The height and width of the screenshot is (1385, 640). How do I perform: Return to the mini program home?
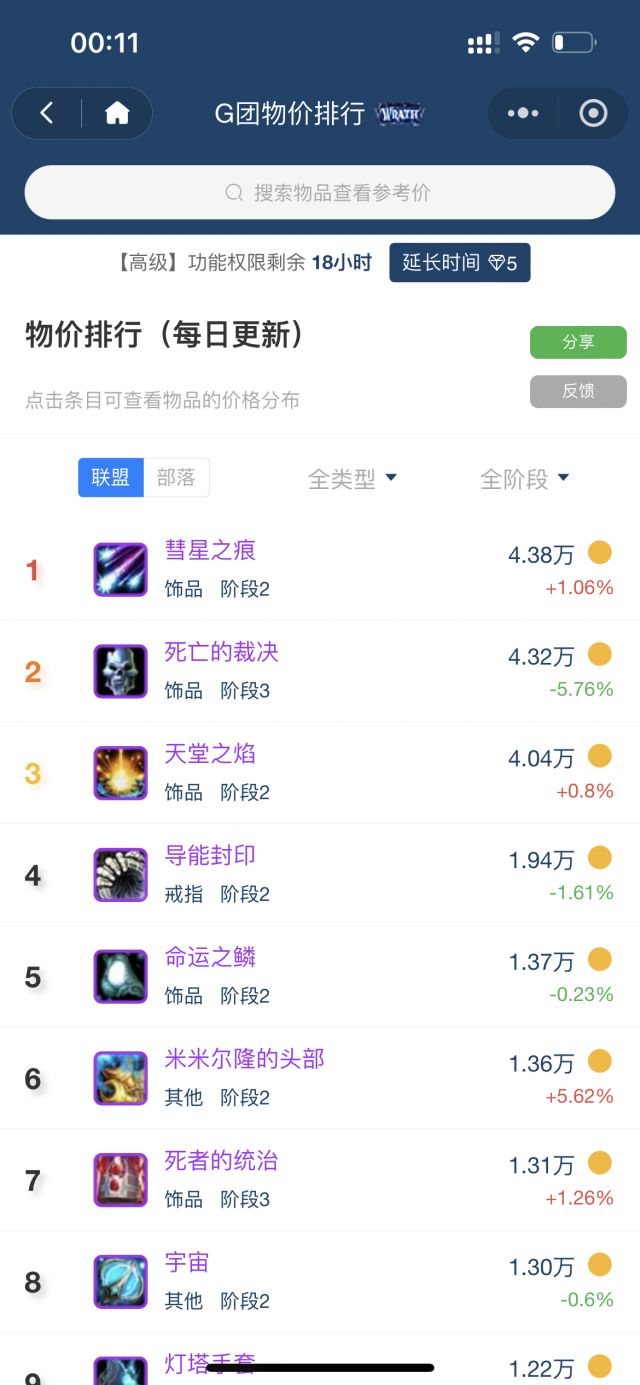[117, 113]
